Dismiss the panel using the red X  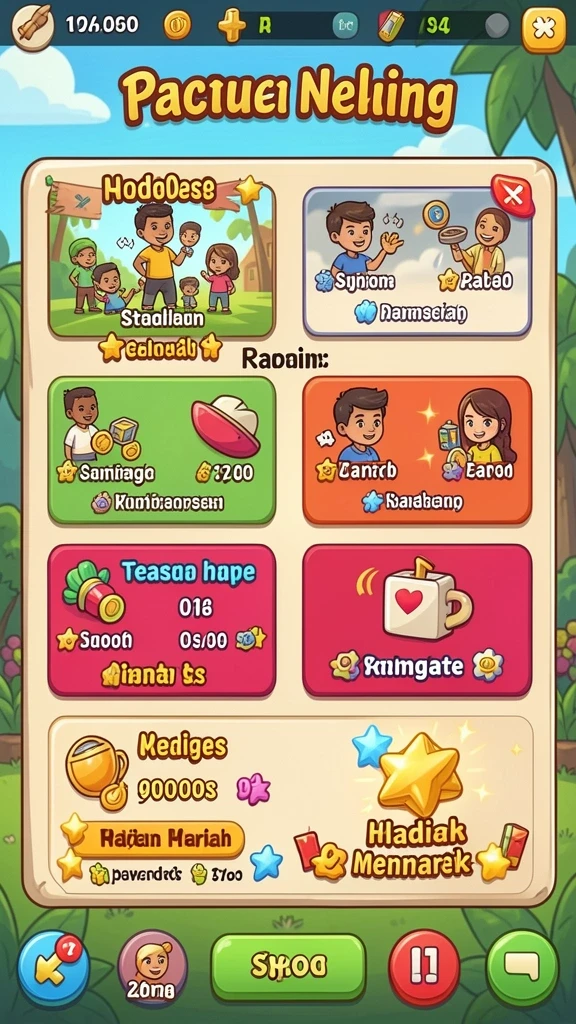[x=512, y=196]
